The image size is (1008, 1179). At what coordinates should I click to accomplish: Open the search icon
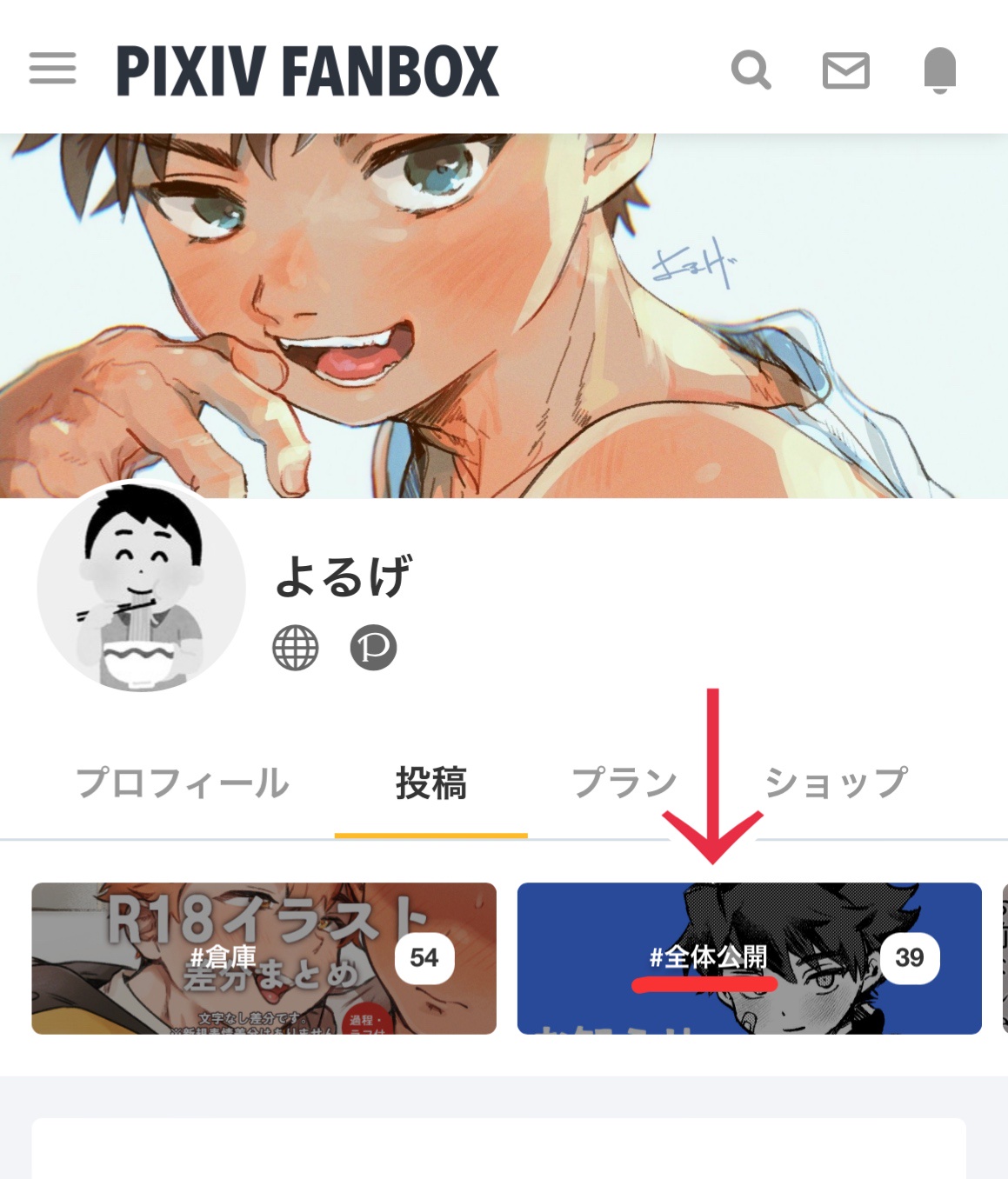(751, 70)
